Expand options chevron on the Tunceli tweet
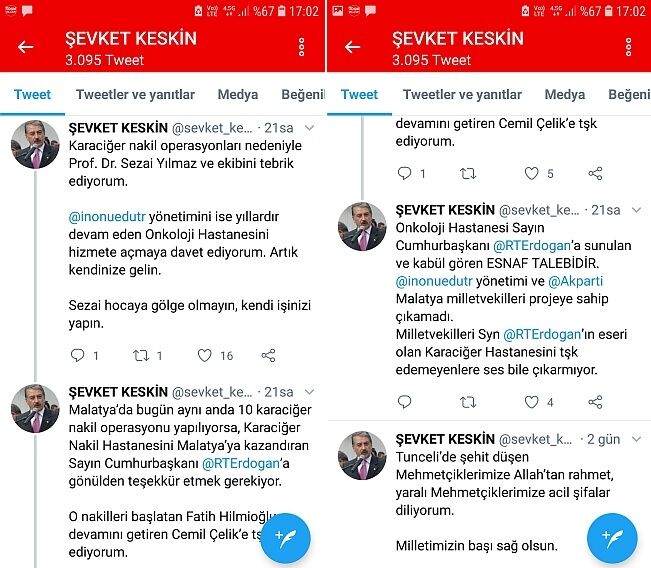Screen dimensions: 651x568 tap(636, 439)
